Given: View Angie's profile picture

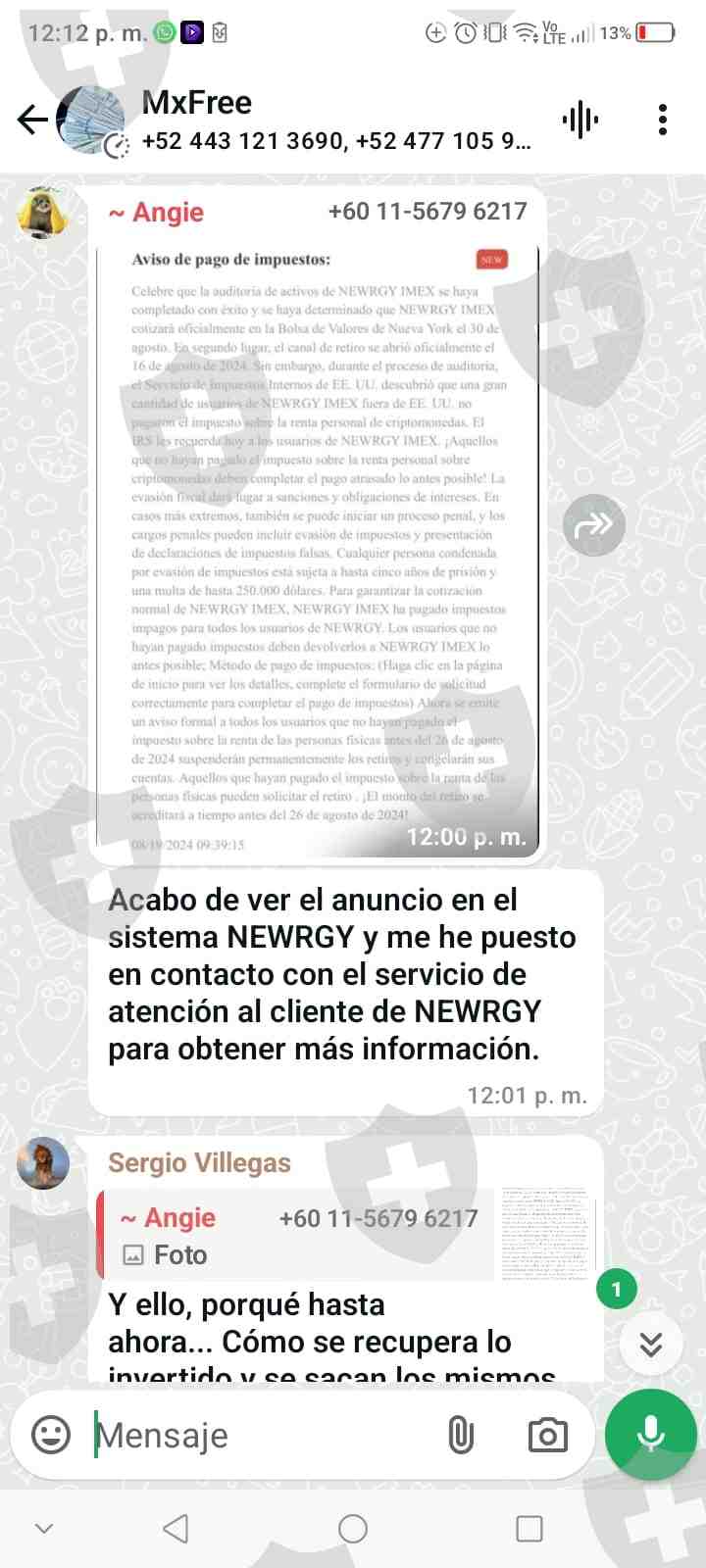Looking at the screenshot, I should [43, 213].
